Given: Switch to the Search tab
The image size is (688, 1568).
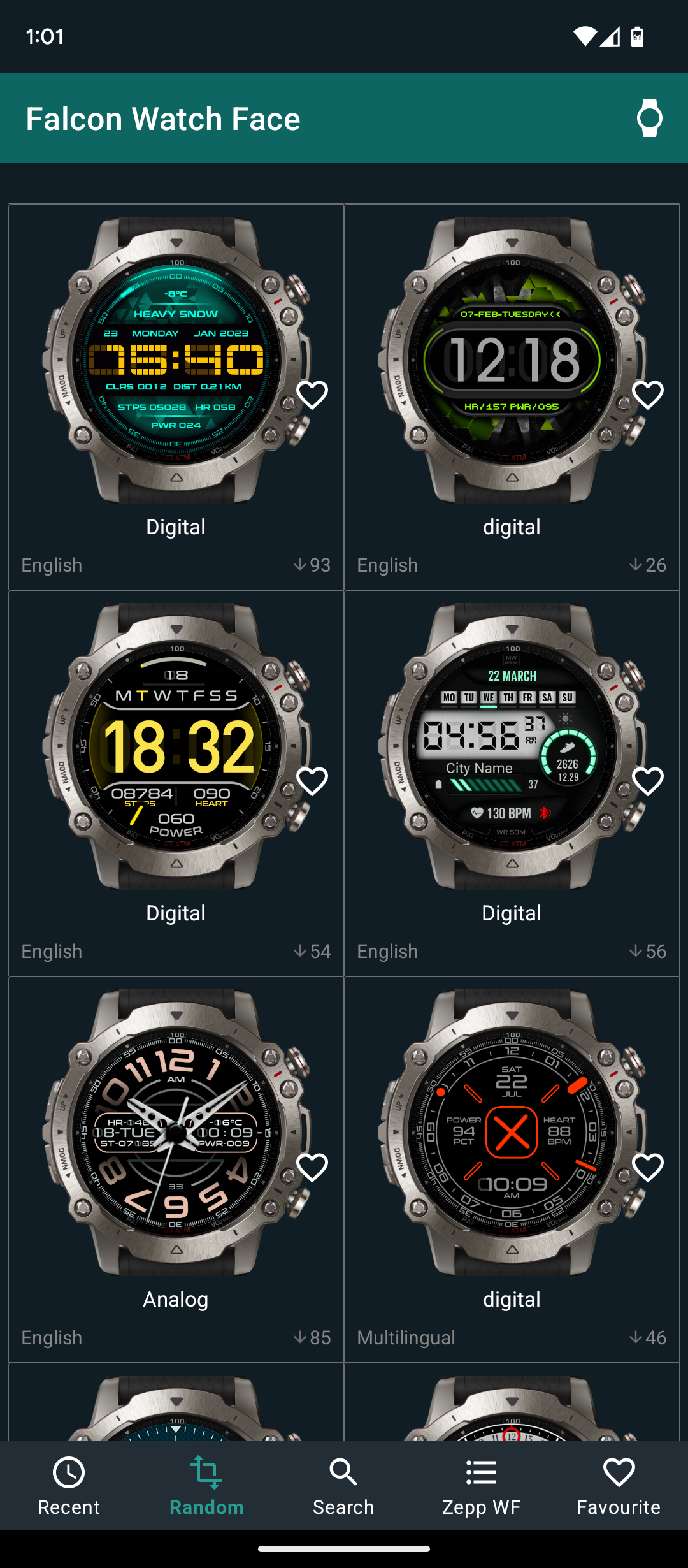Looking at the screenshot, I should click(x=343, y=1485).
